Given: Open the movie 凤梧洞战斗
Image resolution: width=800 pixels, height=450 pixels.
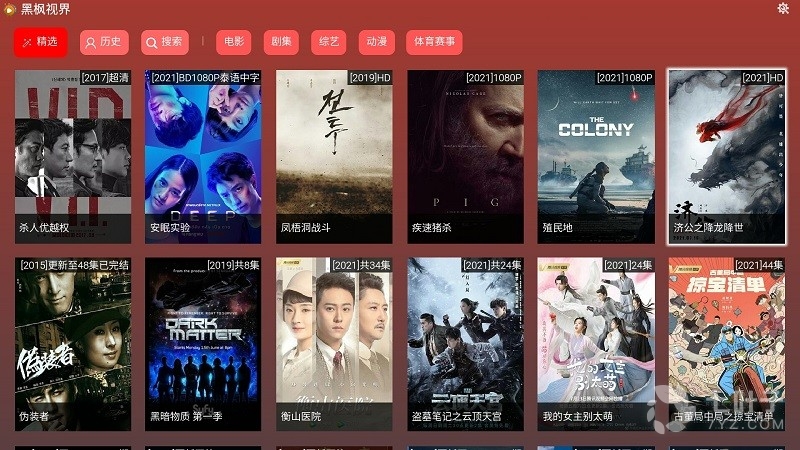Looking at the screenshot, I should [x=334, y=156].
